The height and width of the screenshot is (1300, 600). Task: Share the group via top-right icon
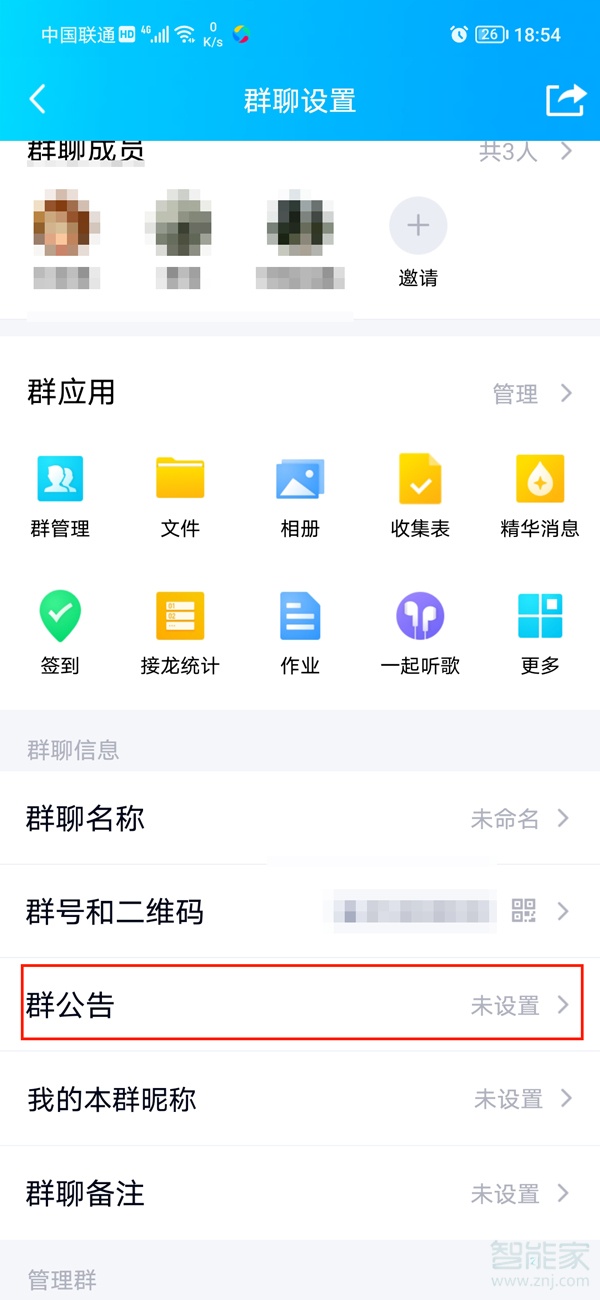point(565,100)
